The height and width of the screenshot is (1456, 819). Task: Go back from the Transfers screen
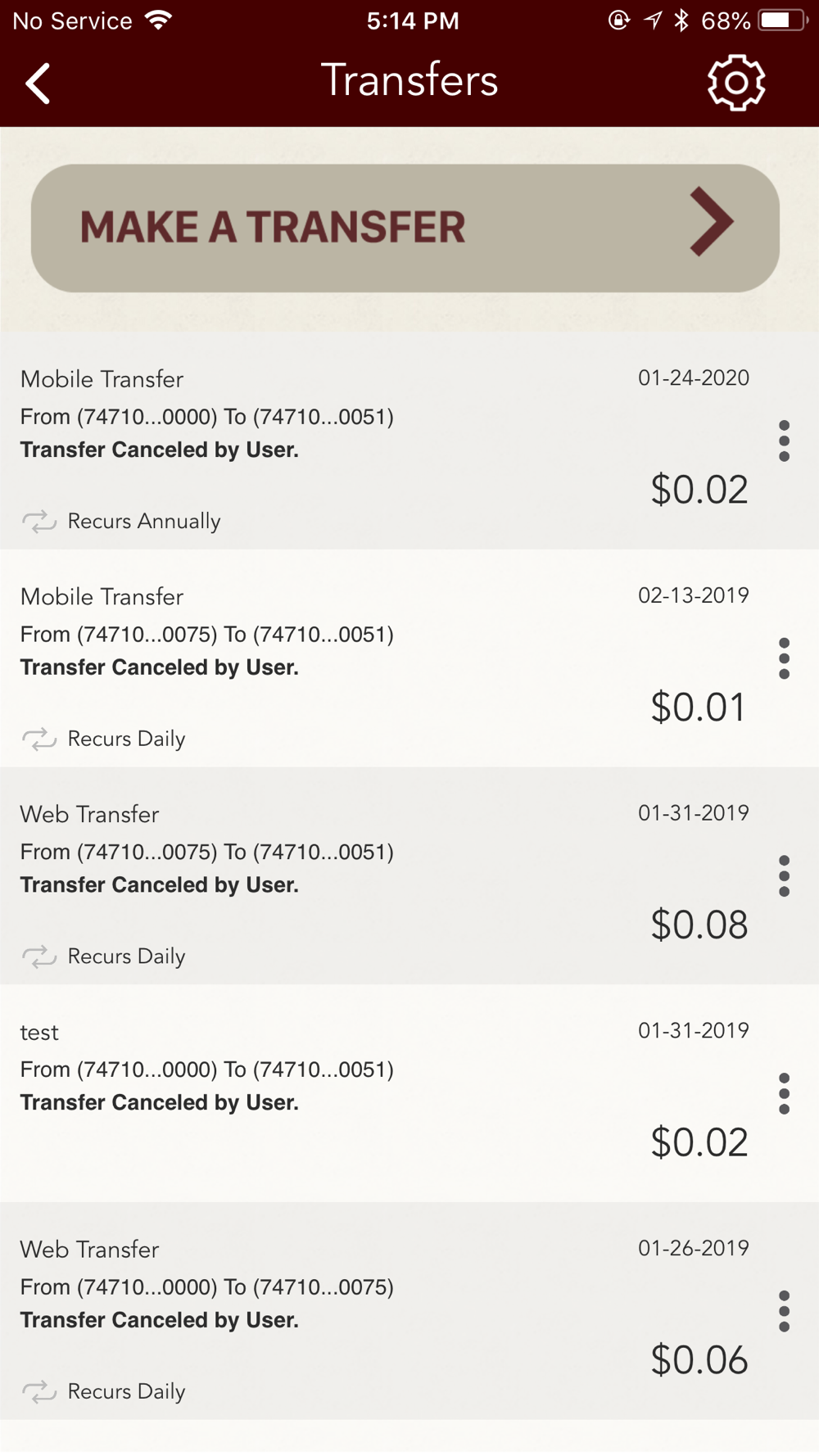pyautogui.click(x=38, y=83)
